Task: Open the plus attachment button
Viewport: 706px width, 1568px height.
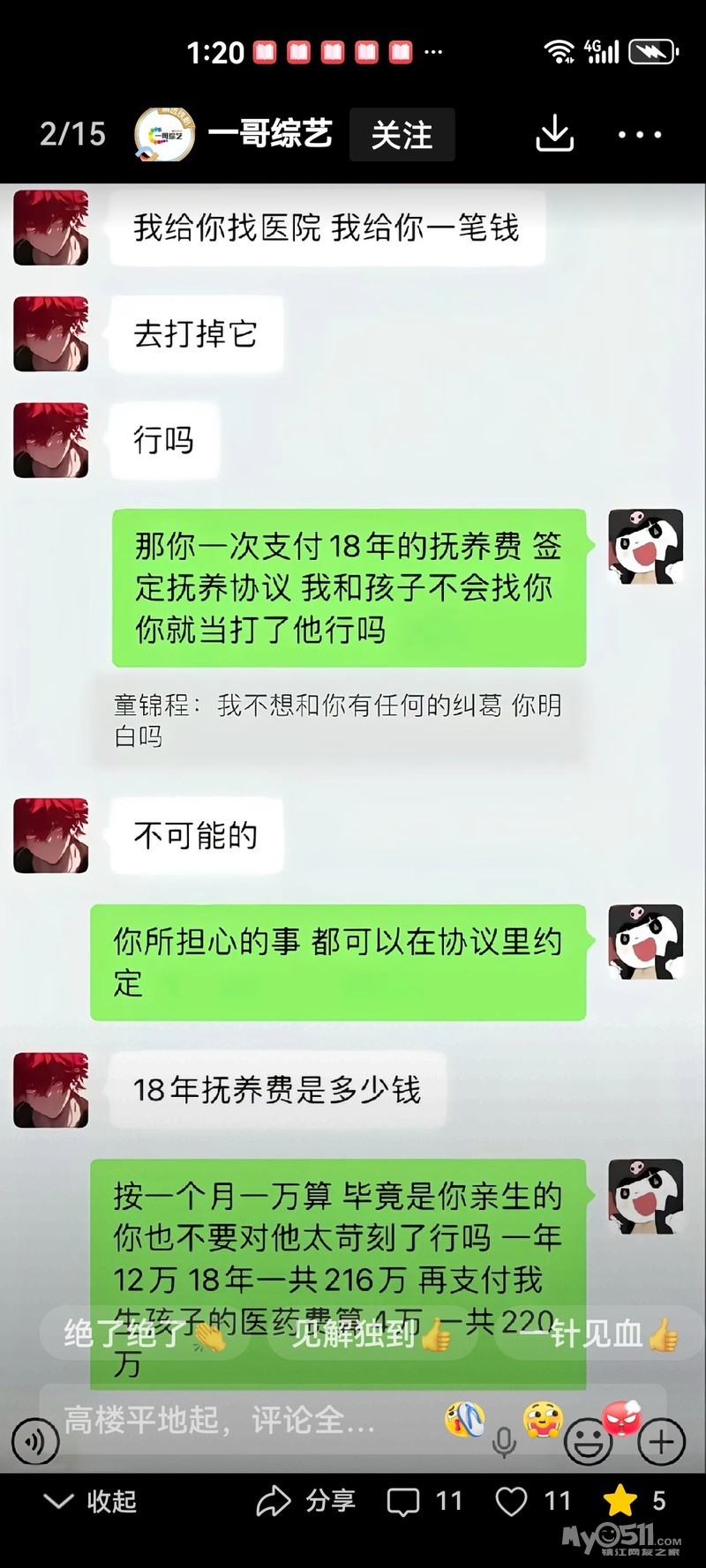Action: pyautogui.click(x=661, y=1443)
